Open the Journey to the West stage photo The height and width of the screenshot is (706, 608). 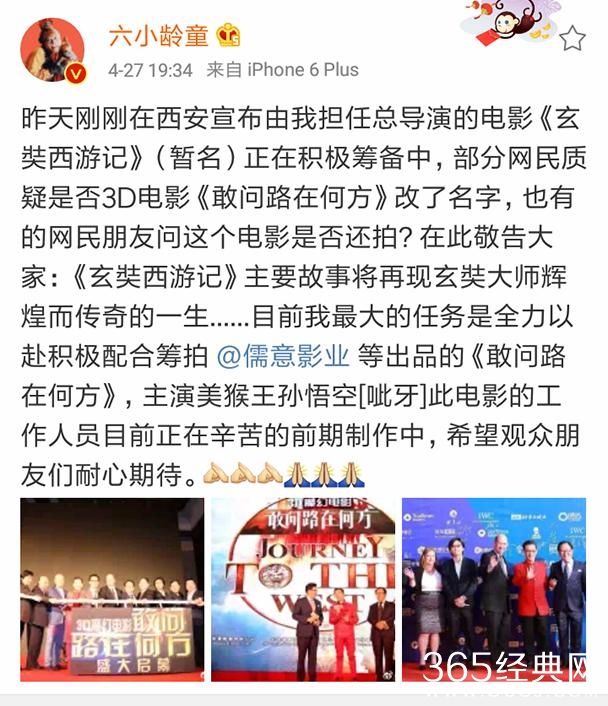point(302,590)
